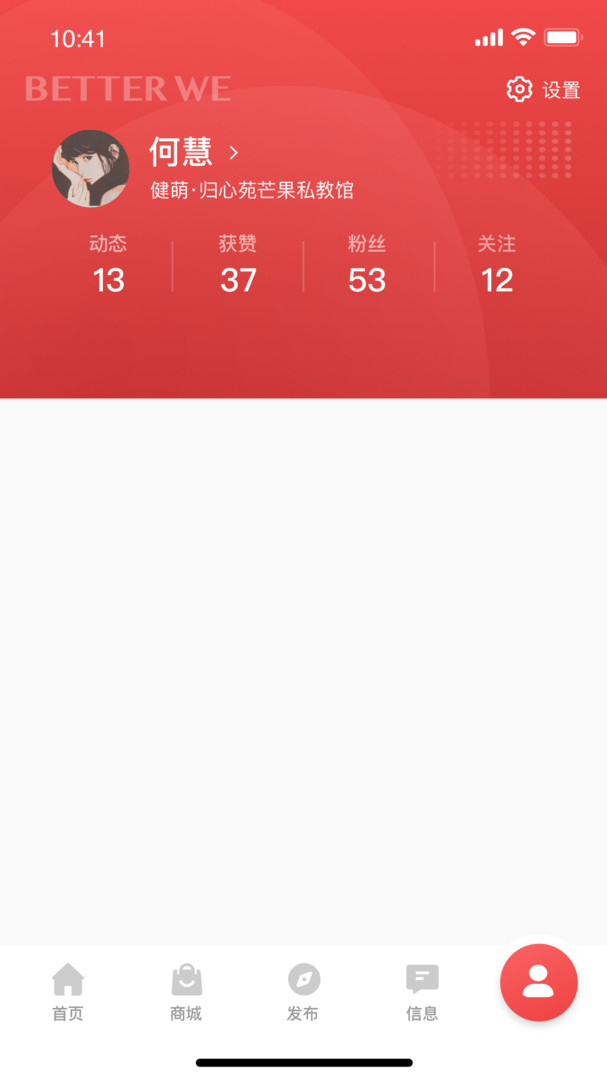The image size is (607, 1080).
Task: View the 13 动态 posts
Action: [108, 266]
